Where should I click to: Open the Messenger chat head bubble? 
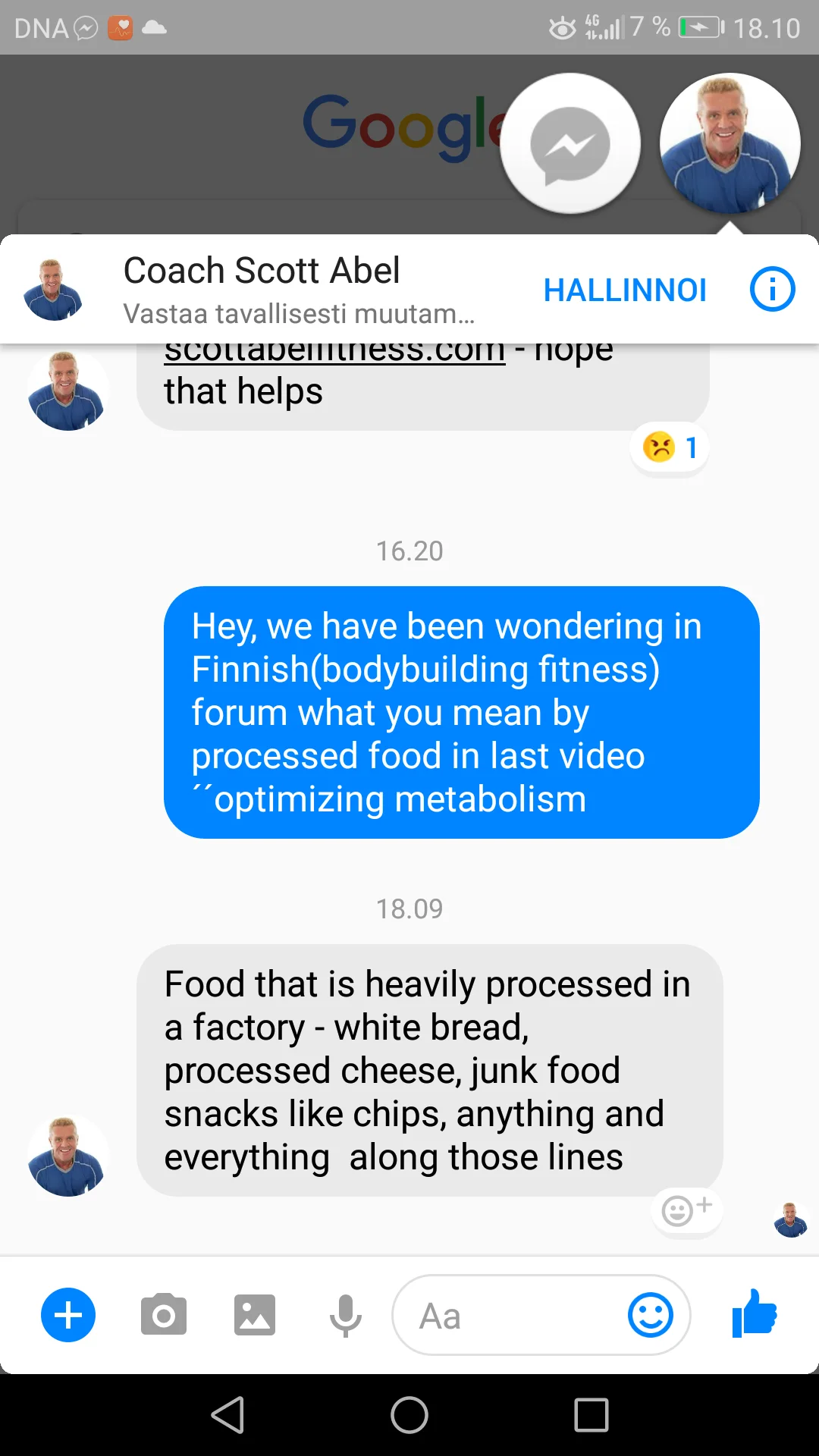point(570,143)
